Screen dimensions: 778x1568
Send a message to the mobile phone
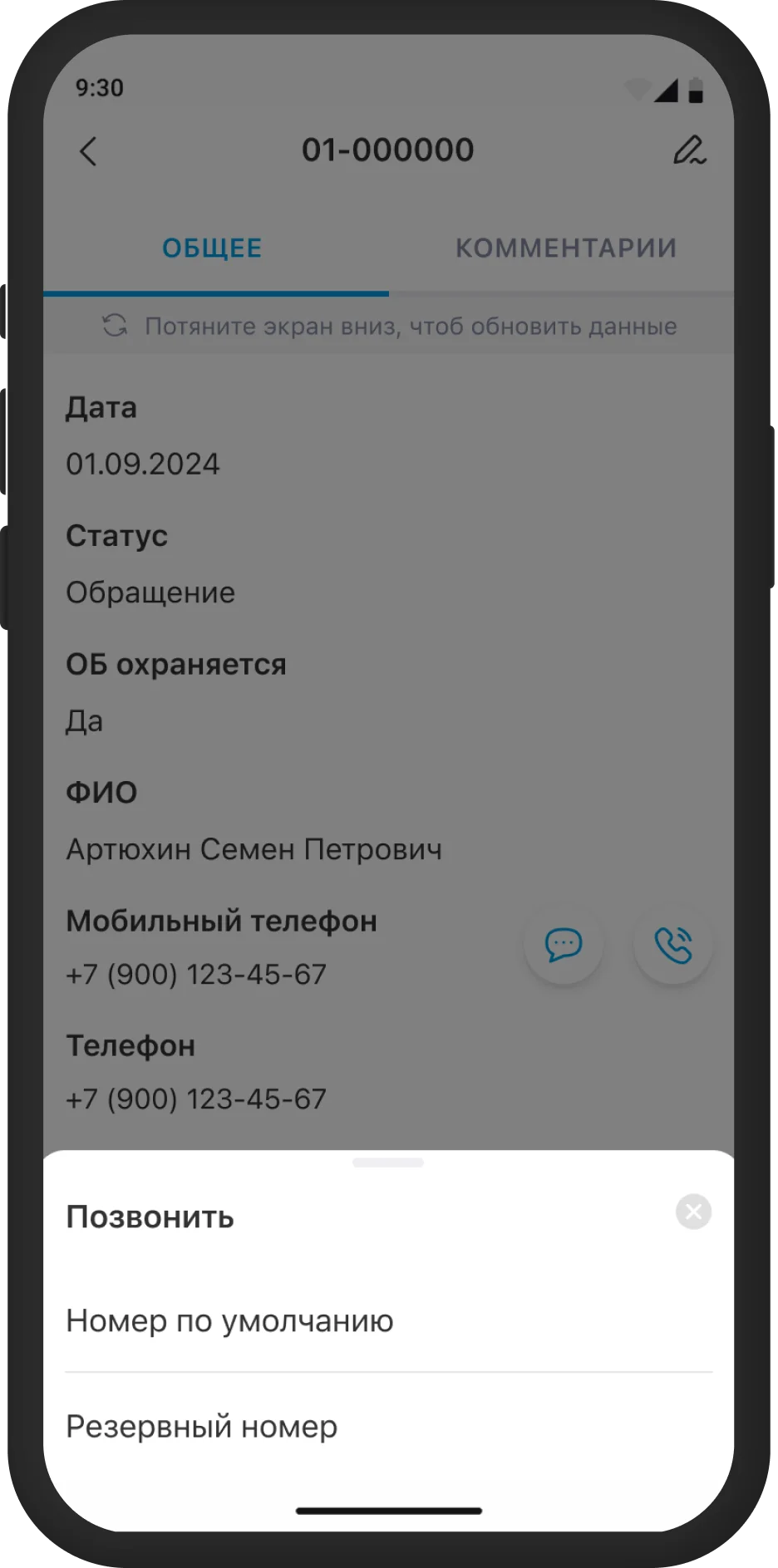[564, 945]
